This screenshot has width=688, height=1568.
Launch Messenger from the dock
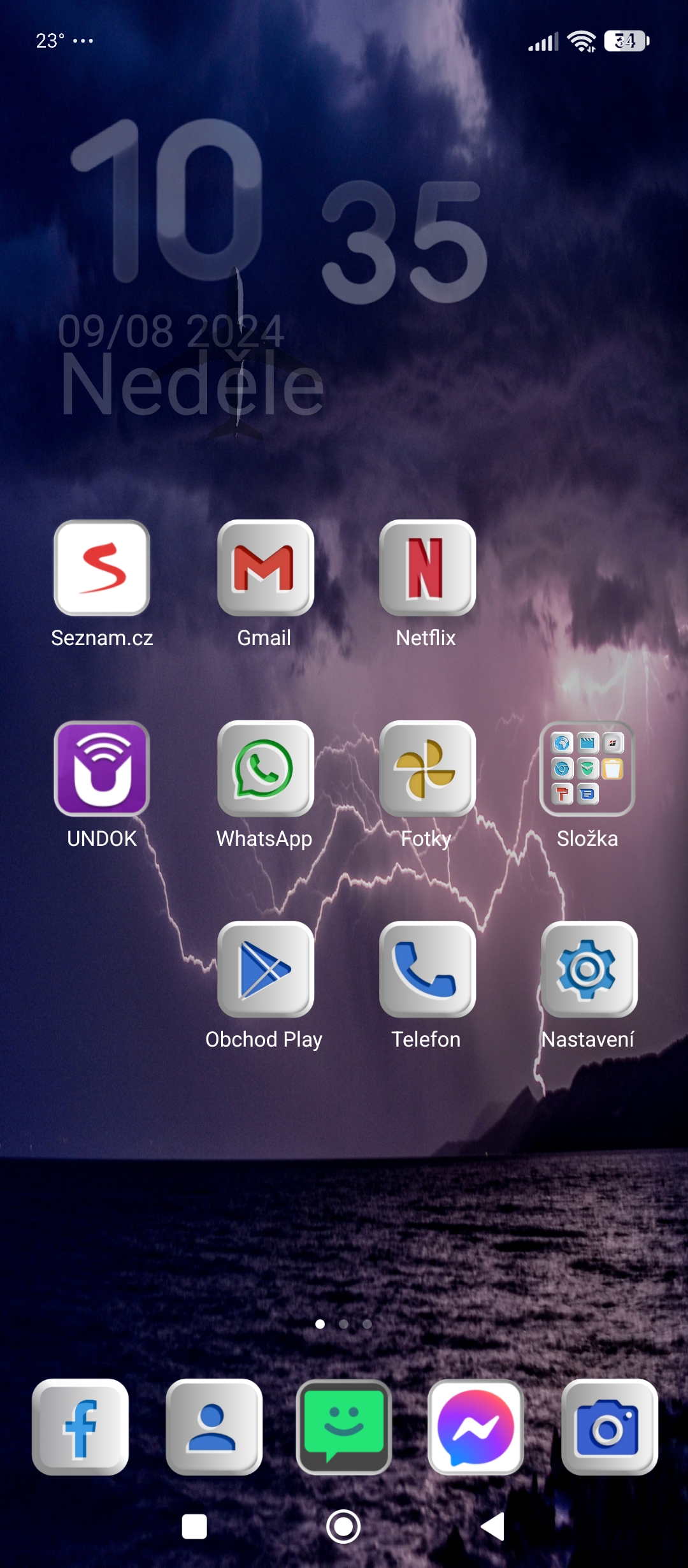(x=476, y=1427)
